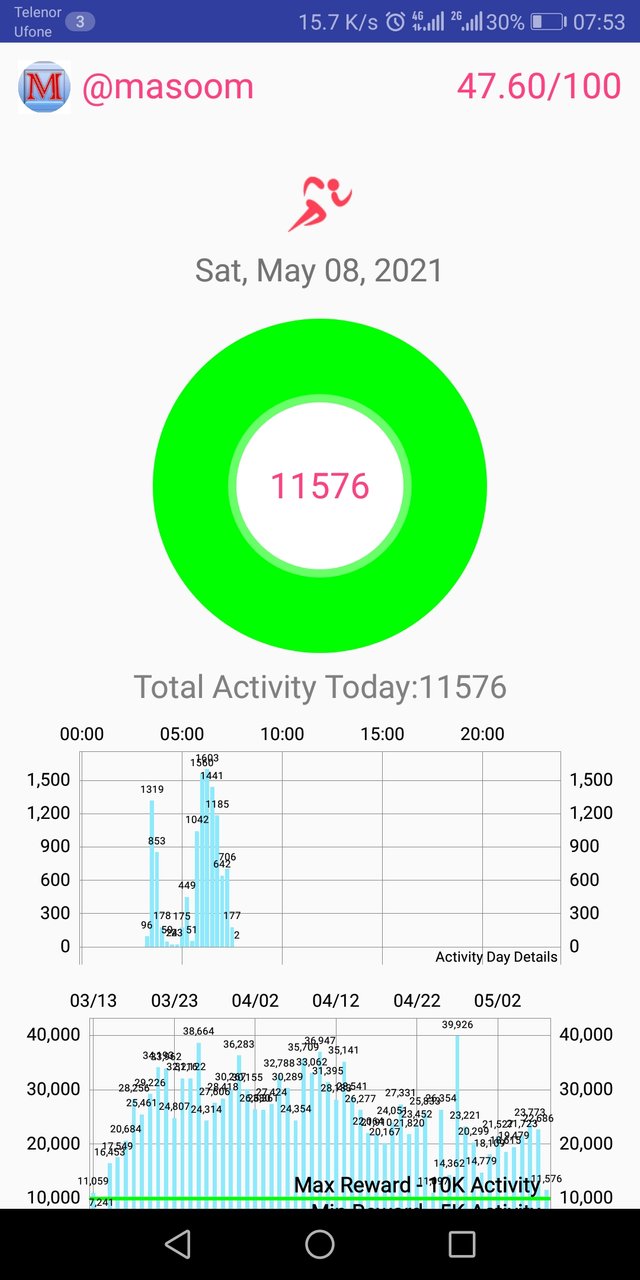This screenshot has width=640, height=1280.
Task: Return to the home screen
Action: pos(320,1244)
